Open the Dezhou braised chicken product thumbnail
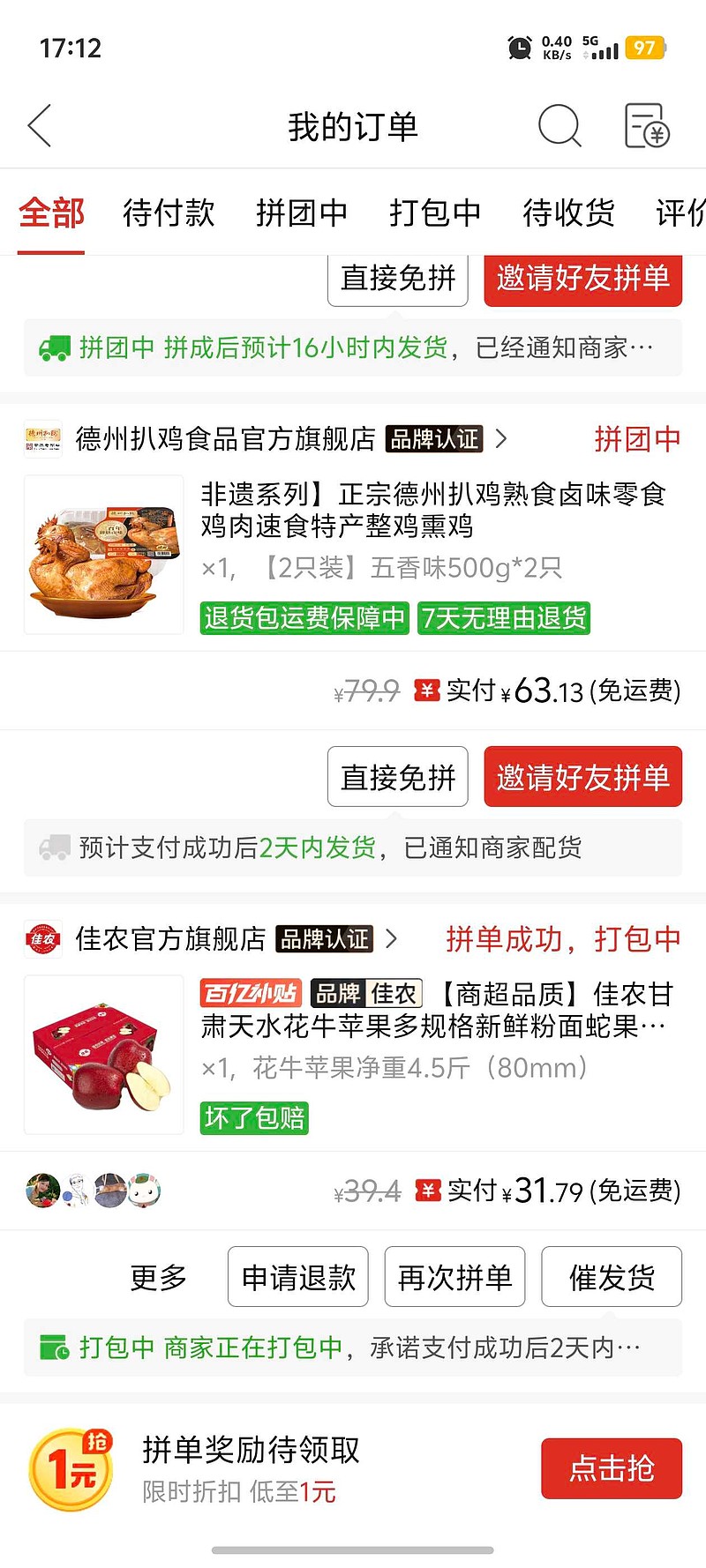Screen dimensions: 706x1568 pos(103,555)
